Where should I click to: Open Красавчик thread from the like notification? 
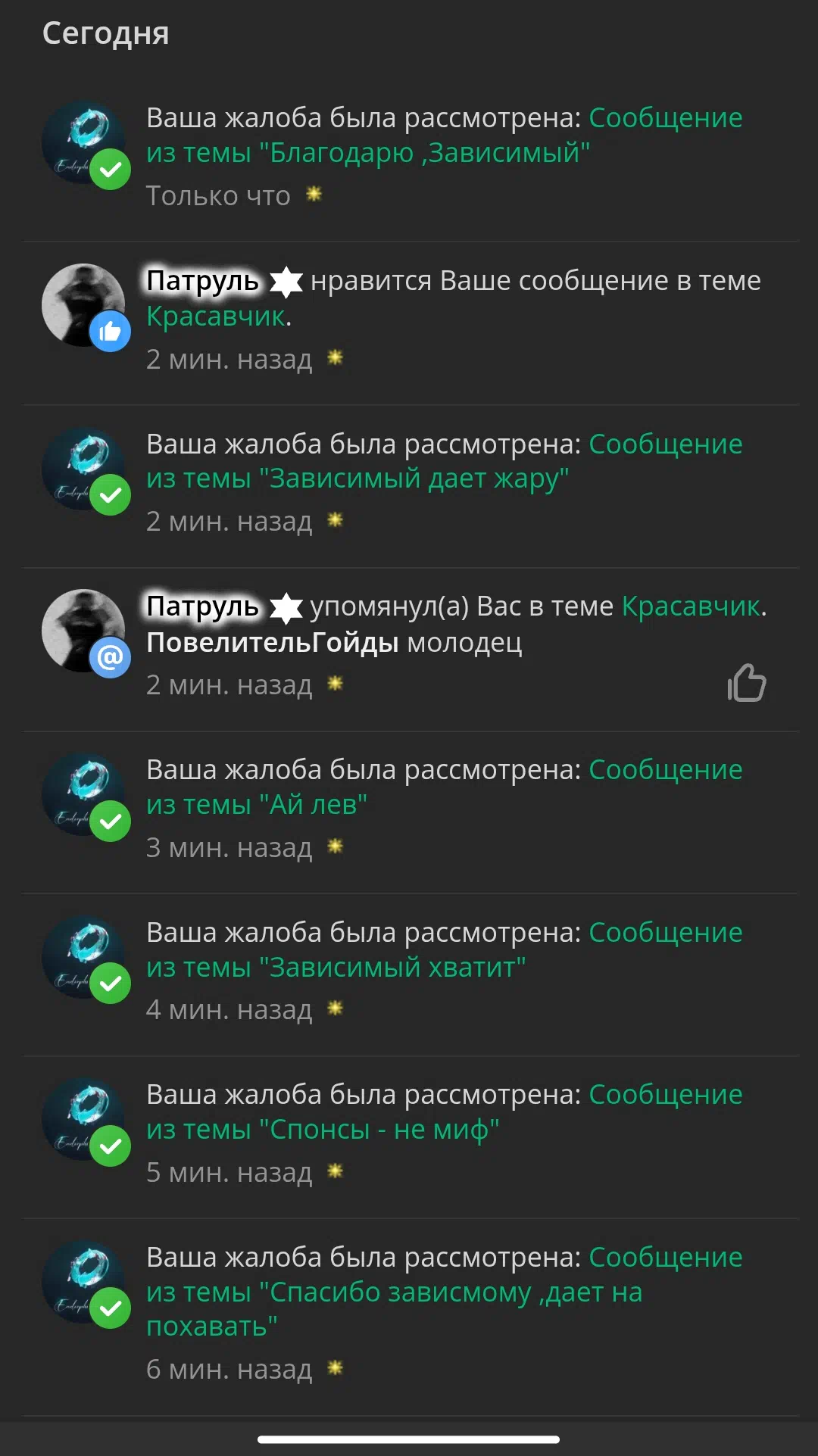coord(216,316)
